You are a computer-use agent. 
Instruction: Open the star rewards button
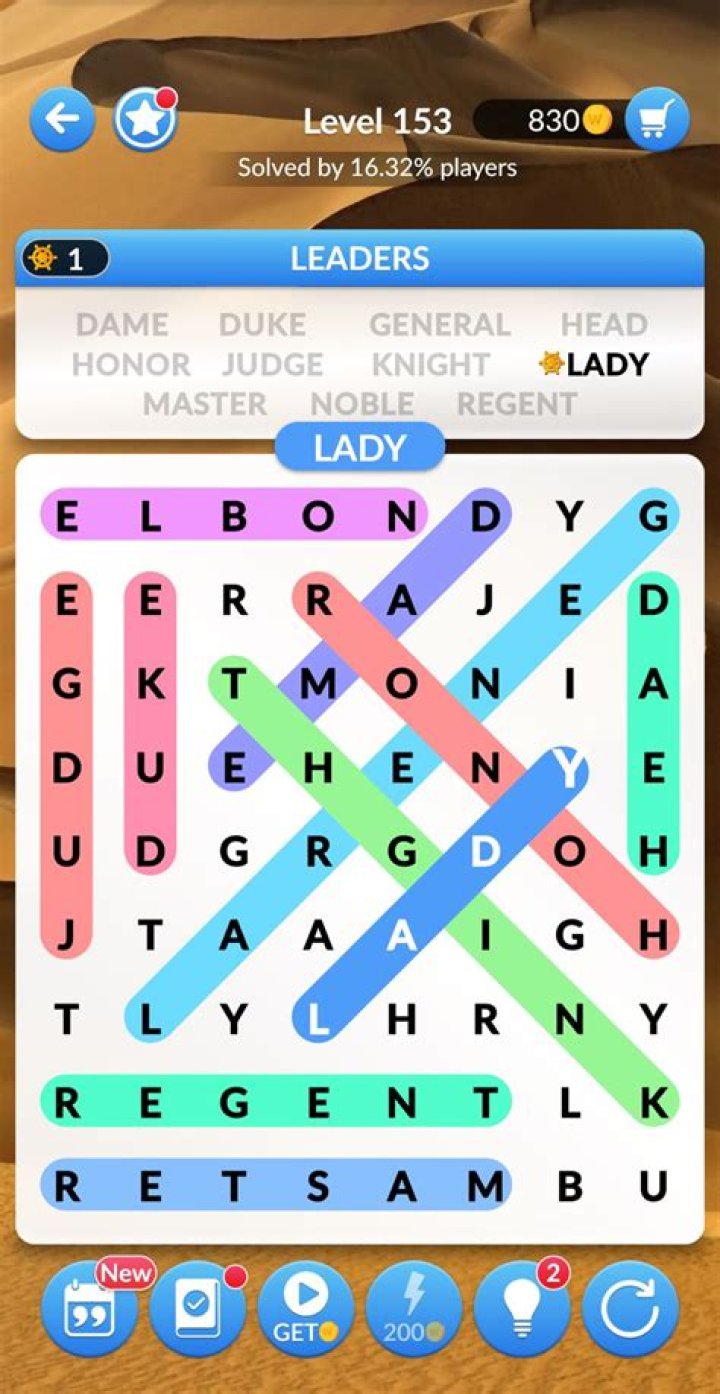(146, 120)
